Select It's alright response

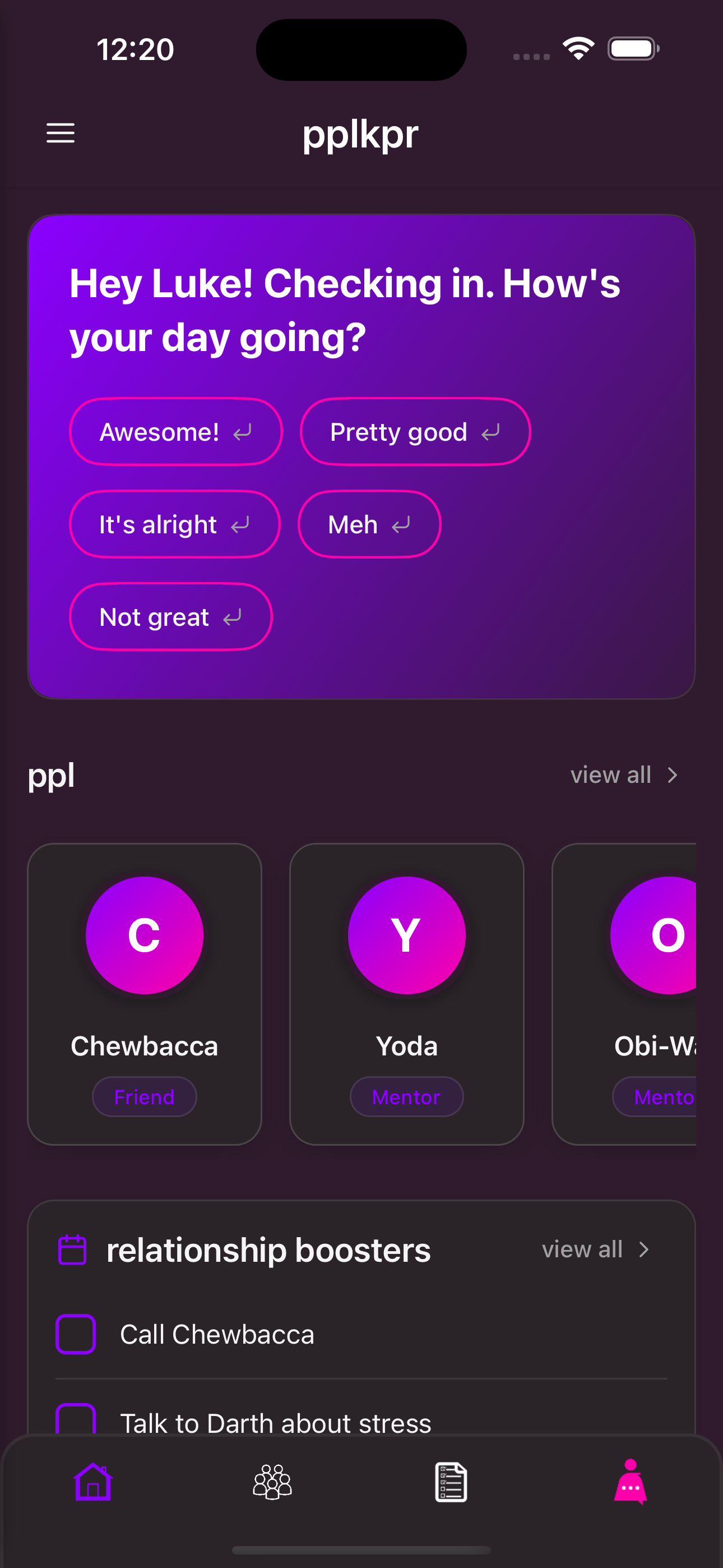(x=174, y=524)
